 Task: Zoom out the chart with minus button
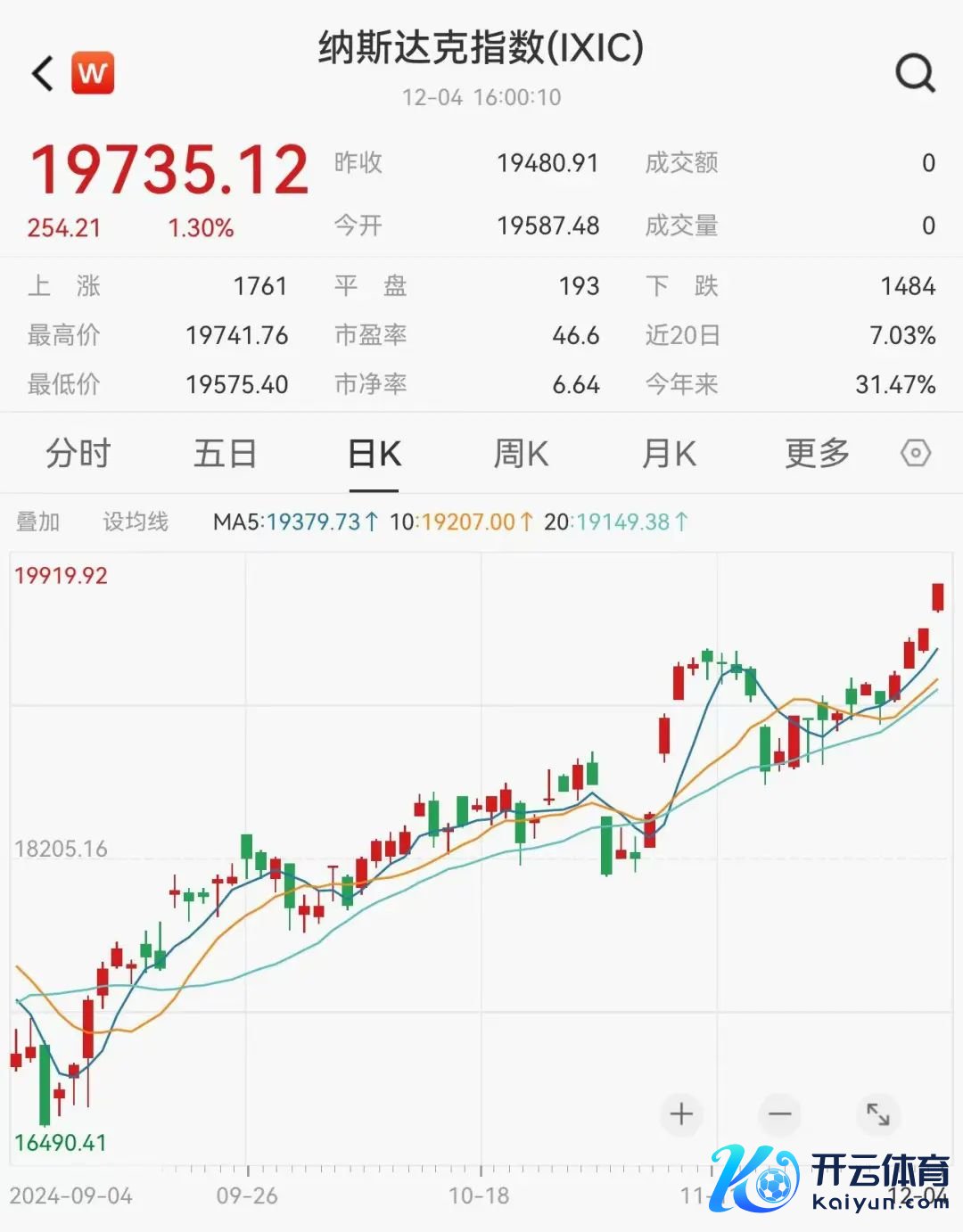(x=780, y=1113)
